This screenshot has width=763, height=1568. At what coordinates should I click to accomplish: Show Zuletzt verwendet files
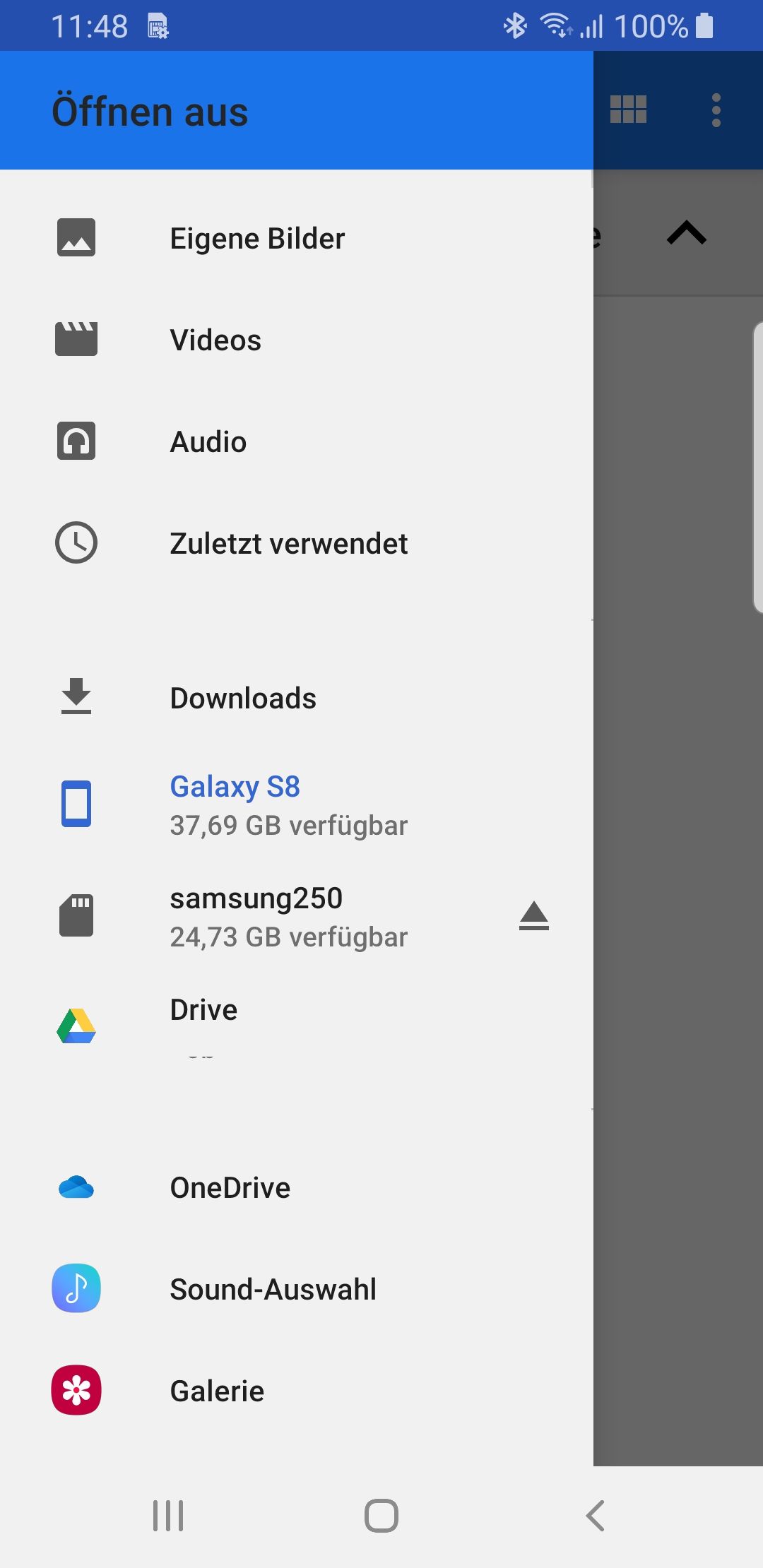pos(288,544)
